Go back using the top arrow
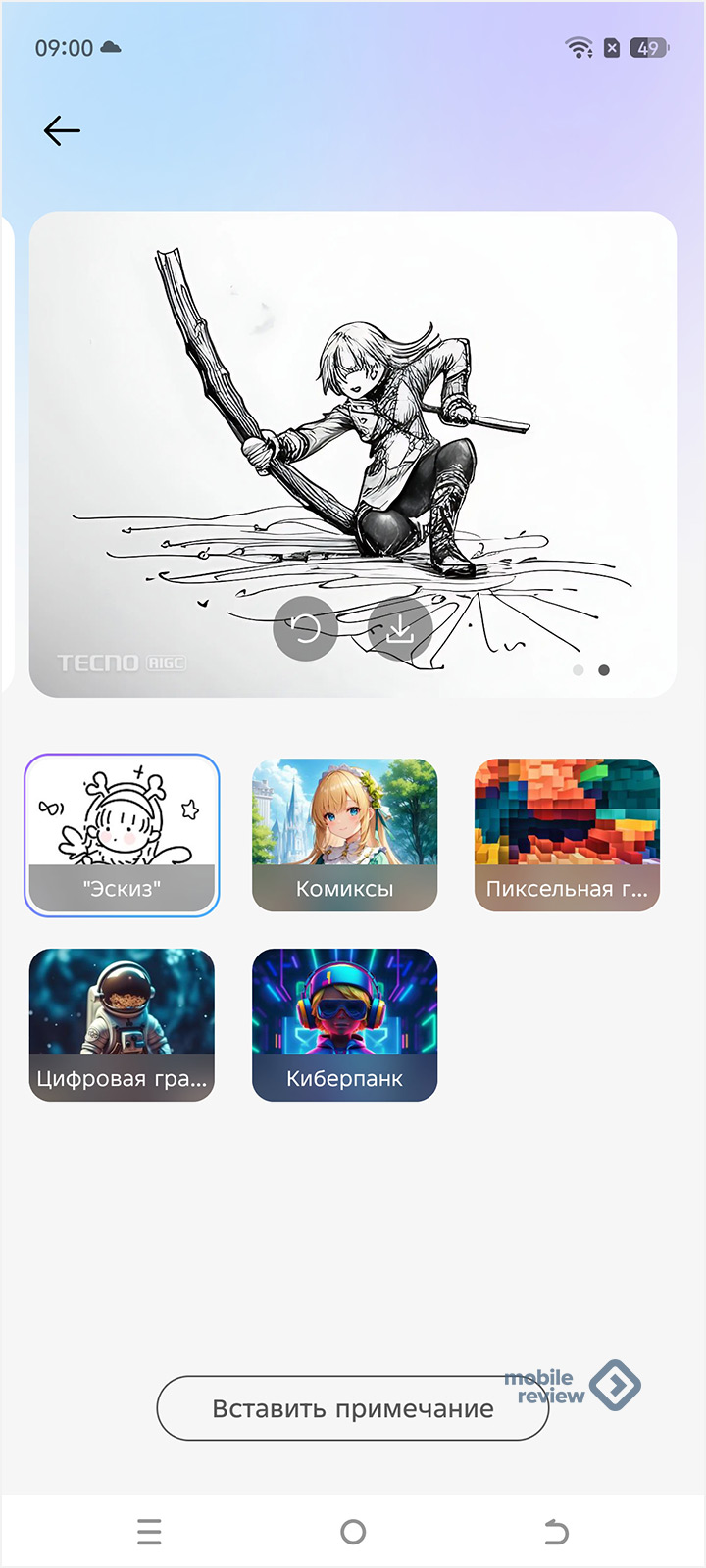The width and height of the screenshot is (706, 1568). click(x=61, y=130)
